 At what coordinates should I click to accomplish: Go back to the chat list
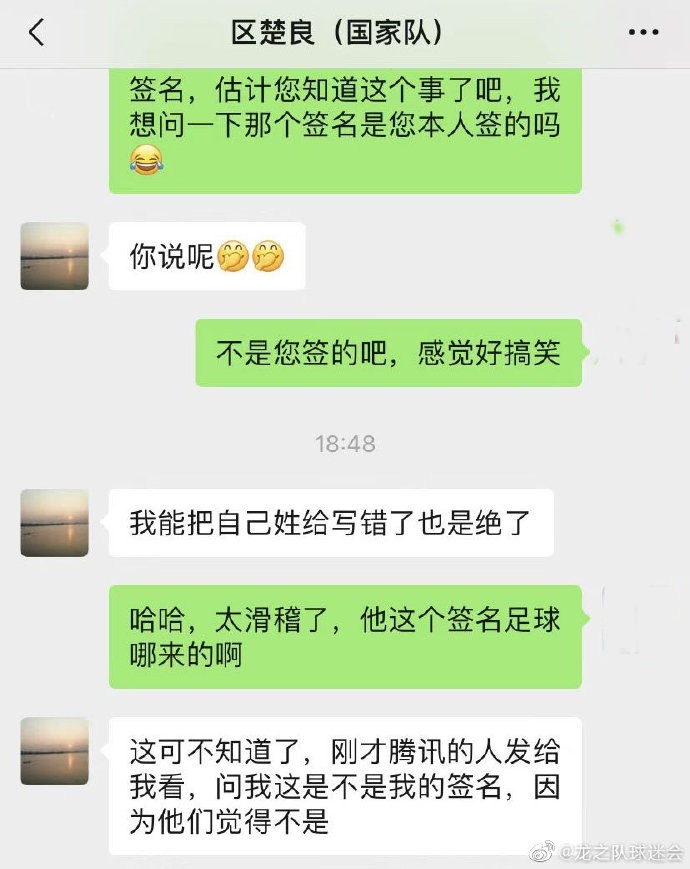(36, 33)
